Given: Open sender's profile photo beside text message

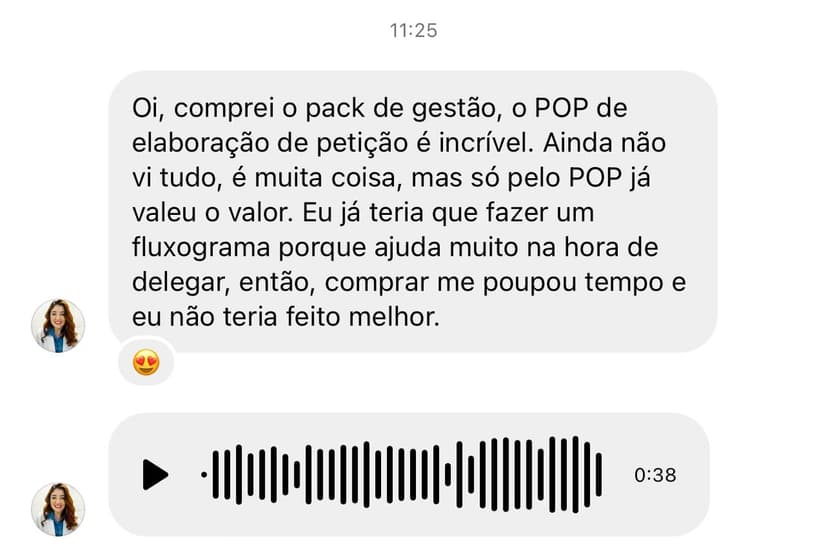Looking at the screenshot, I should [x=58, y=326].
